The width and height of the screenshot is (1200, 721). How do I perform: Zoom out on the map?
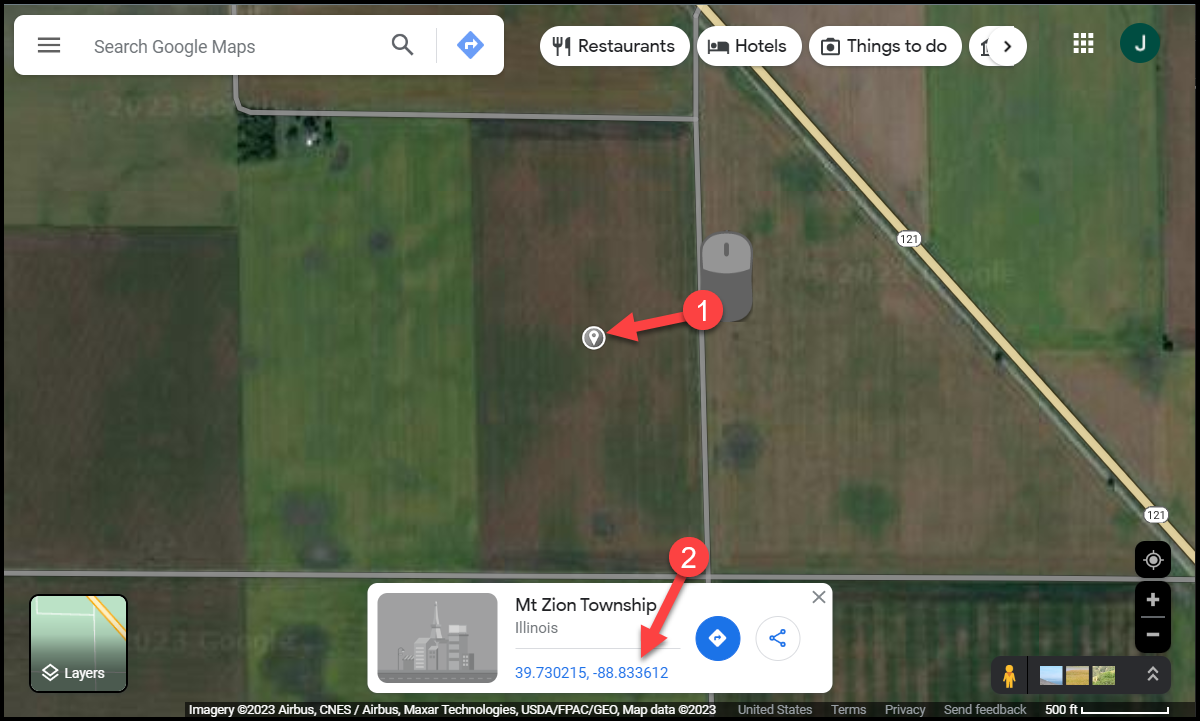click(1152, 634)
